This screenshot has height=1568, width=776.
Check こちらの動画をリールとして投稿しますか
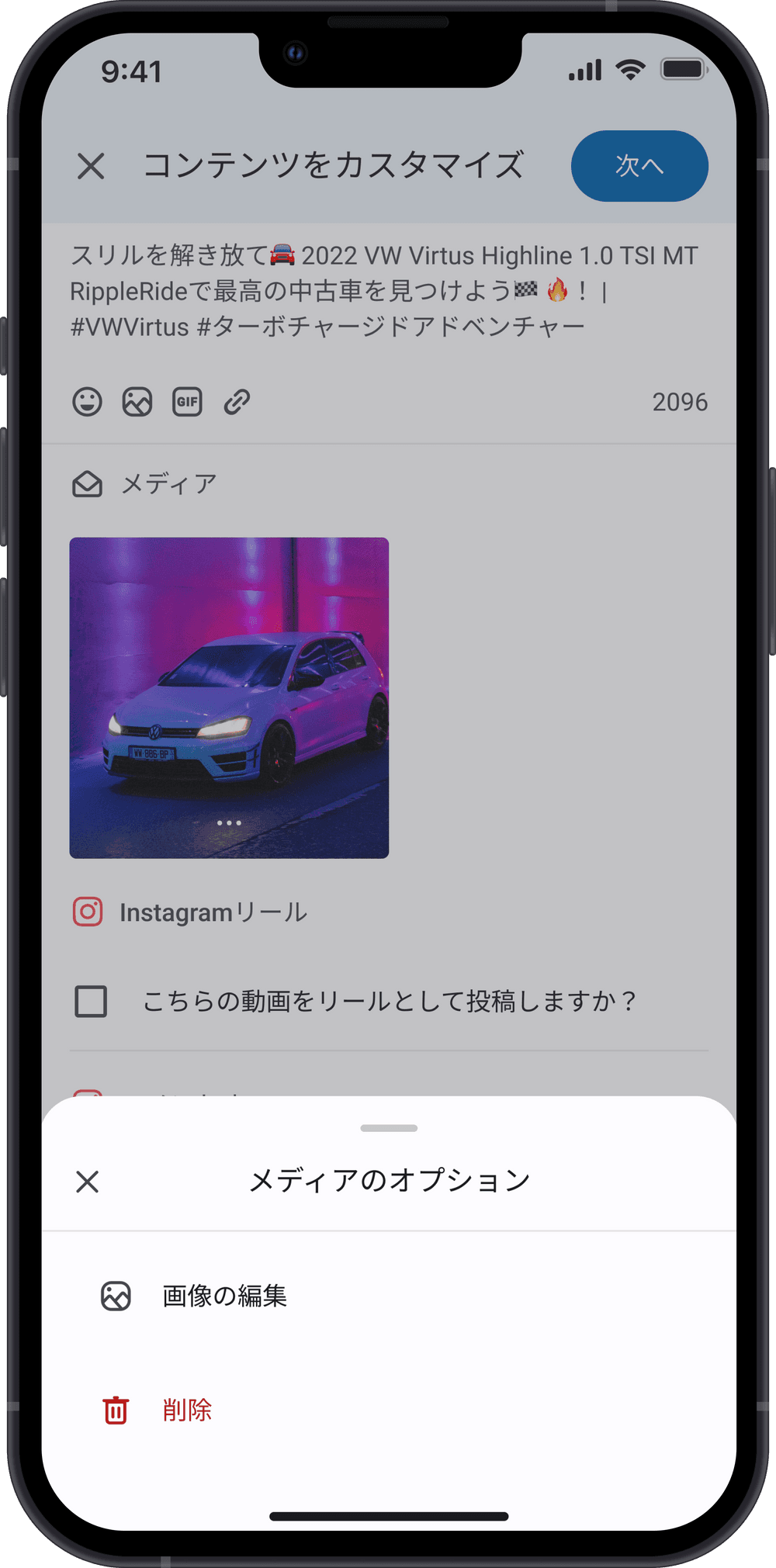tap(91, 1002)
